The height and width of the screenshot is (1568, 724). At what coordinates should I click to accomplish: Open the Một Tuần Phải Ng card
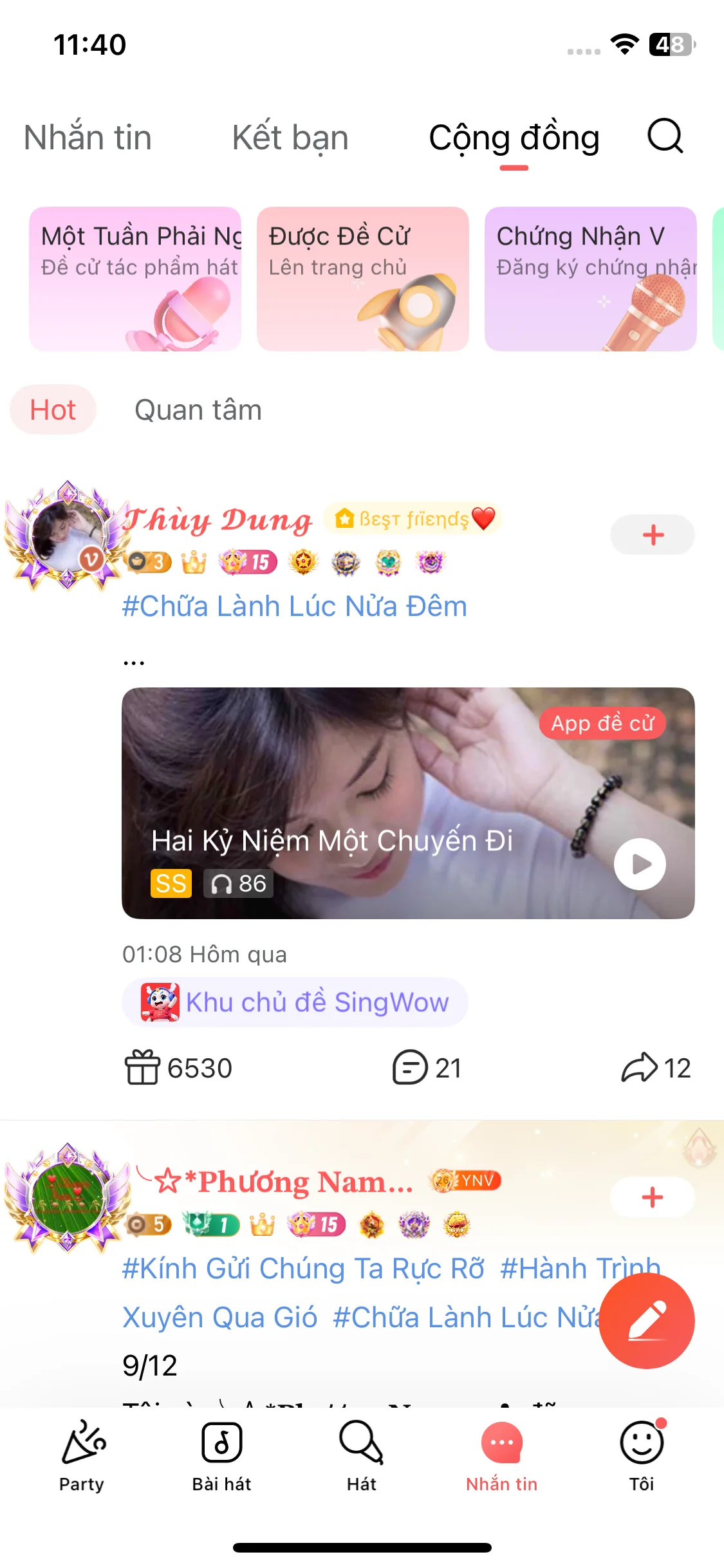[135, 278]
